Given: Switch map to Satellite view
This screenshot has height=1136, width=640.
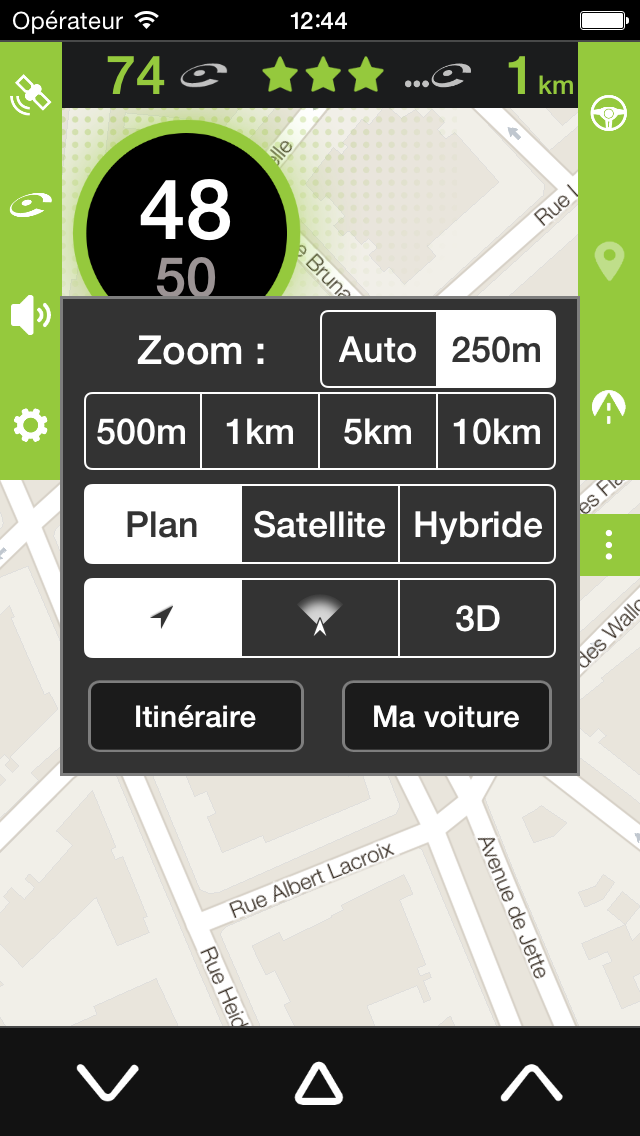Looking at the screenshot, I should 320,525.
